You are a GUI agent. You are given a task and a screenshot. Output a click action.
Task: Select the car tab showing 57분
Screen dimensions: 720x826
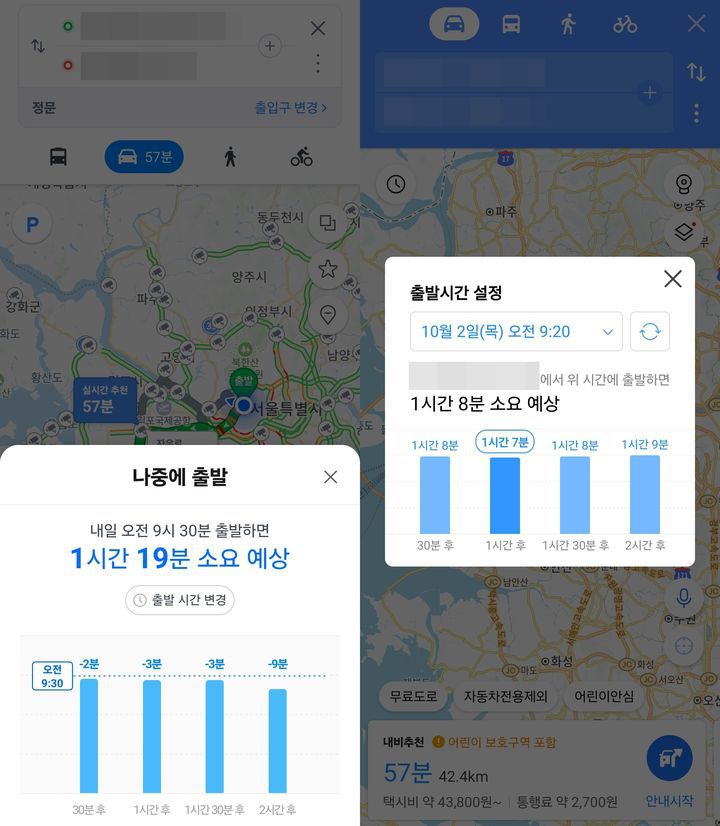pyautogui.click(x=144, y=156)
